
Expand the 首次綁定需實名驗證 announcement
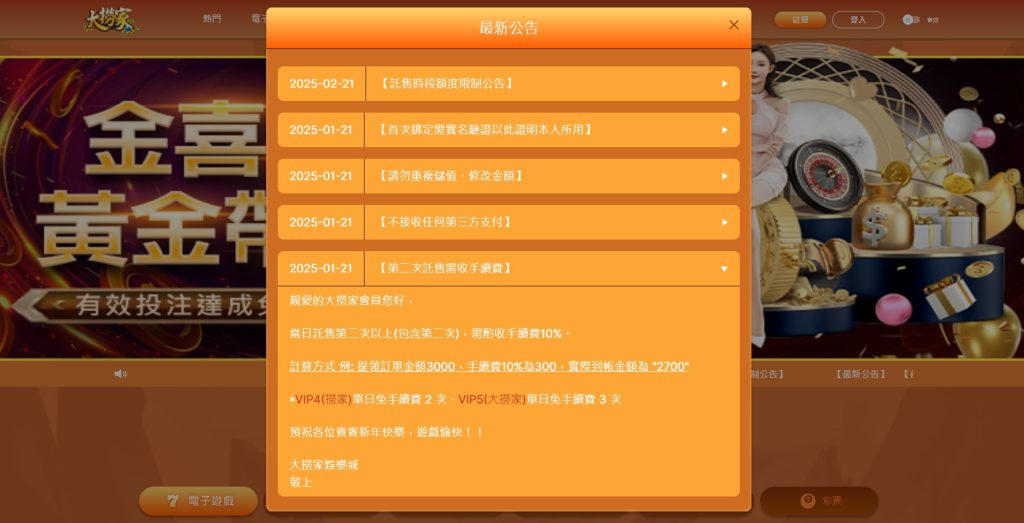pyautogui.click(x=509, y=130)
